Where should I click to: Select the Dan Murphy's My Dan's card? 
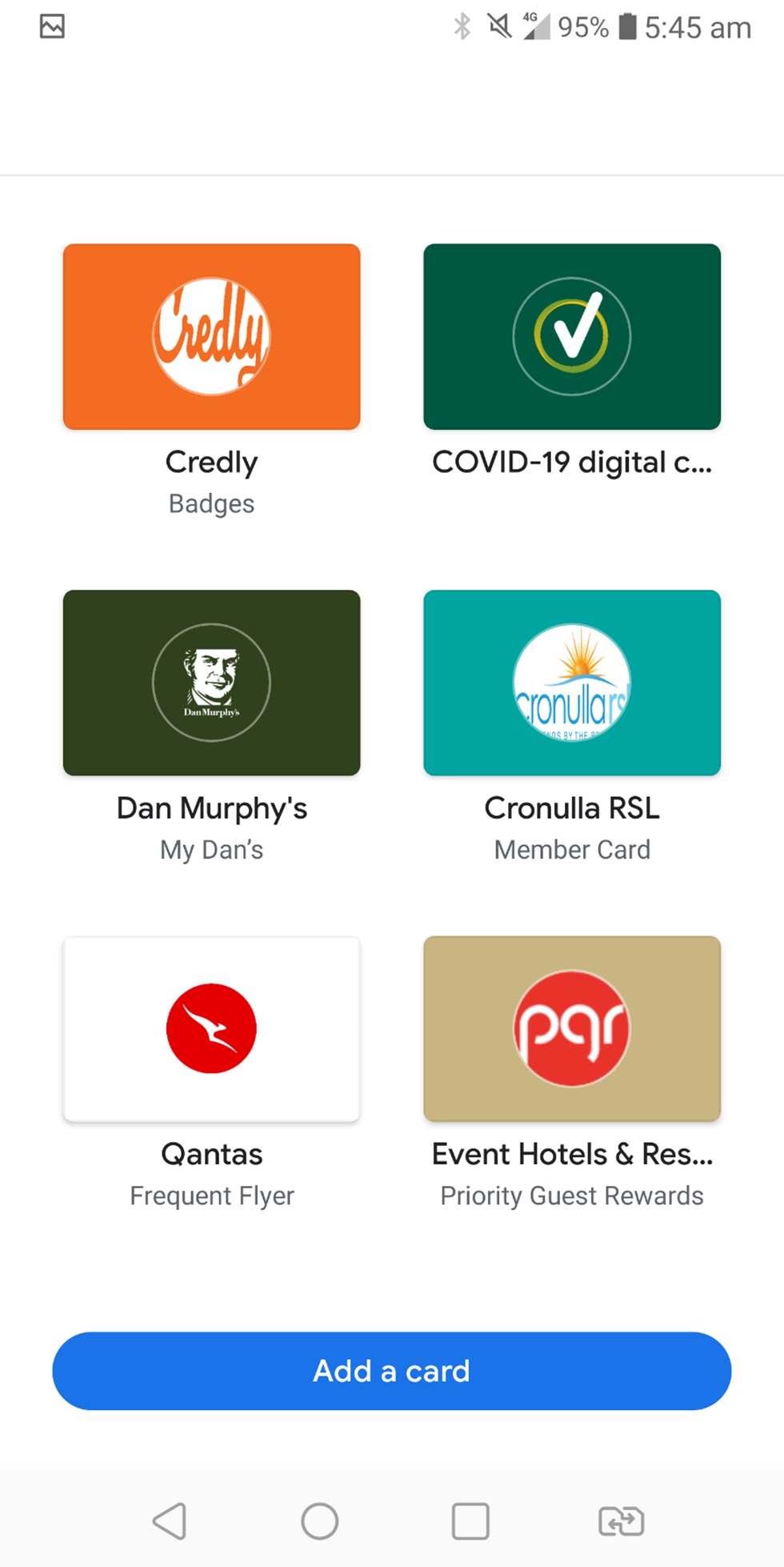(x=212, y=683)
